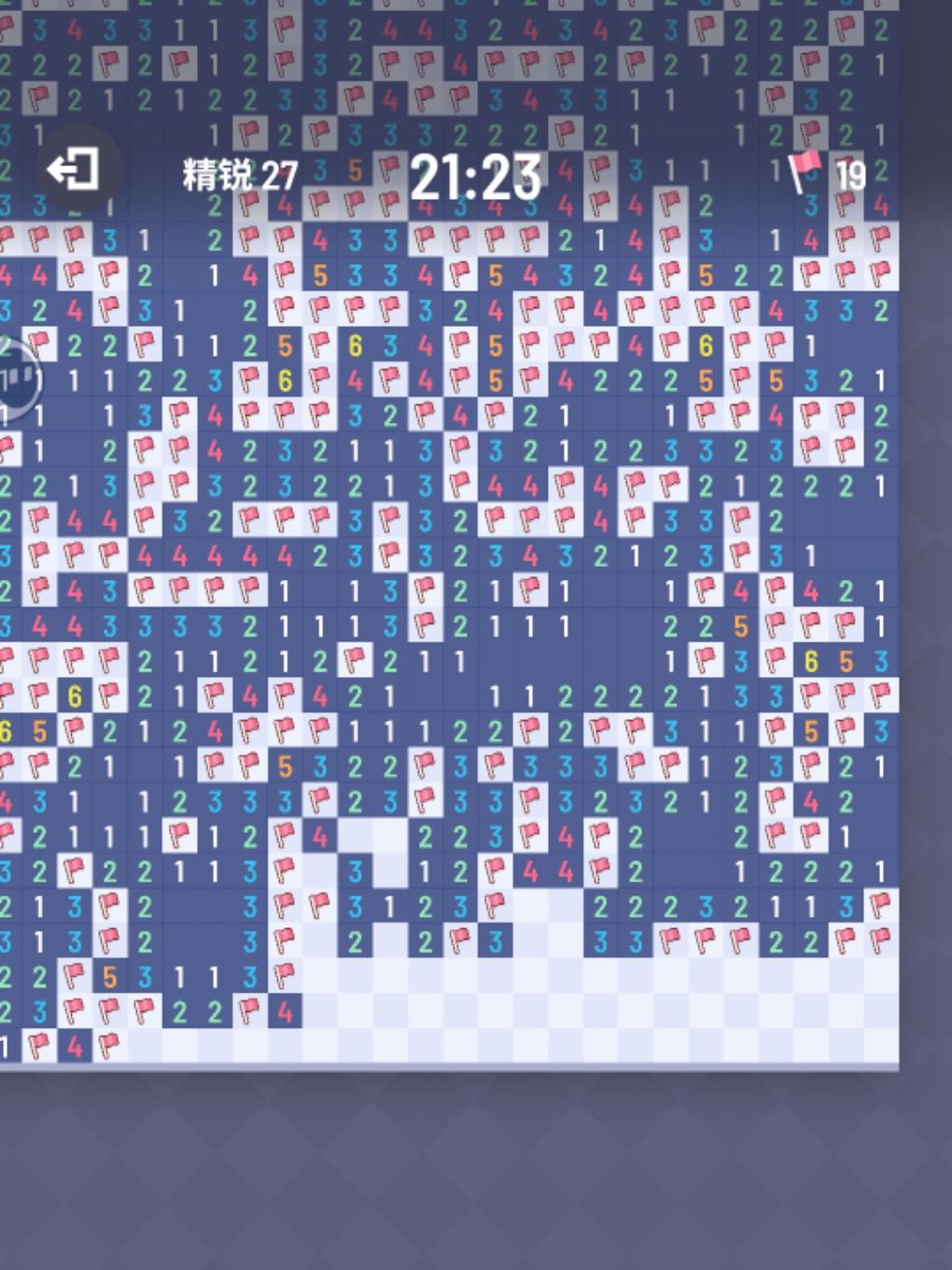The height and width of the screenshot is (1270, 952).
Task: Tap the exit arrow icon at top left
Action: click(x=73, y=170)
